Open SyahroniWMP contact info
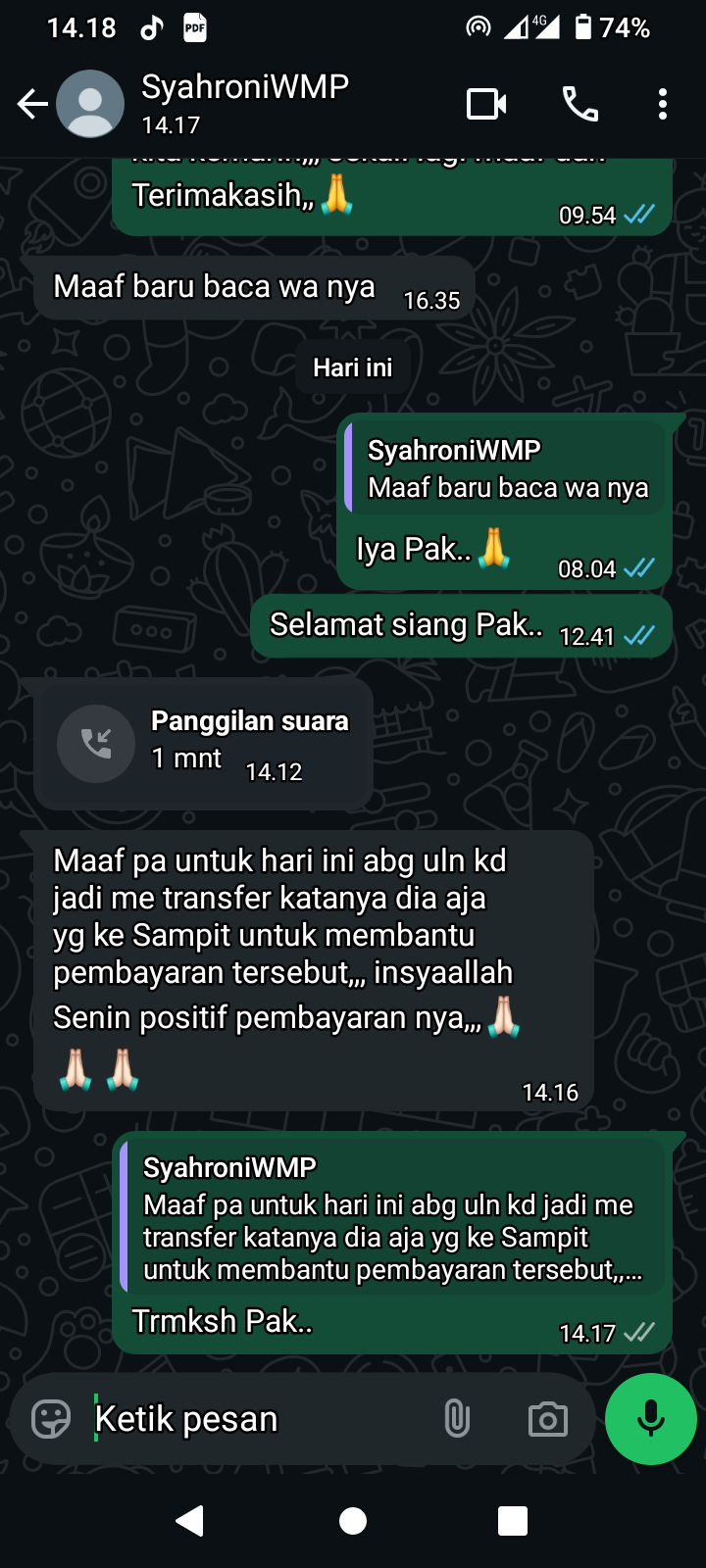Screen dimensions: 706x1568 245,103
